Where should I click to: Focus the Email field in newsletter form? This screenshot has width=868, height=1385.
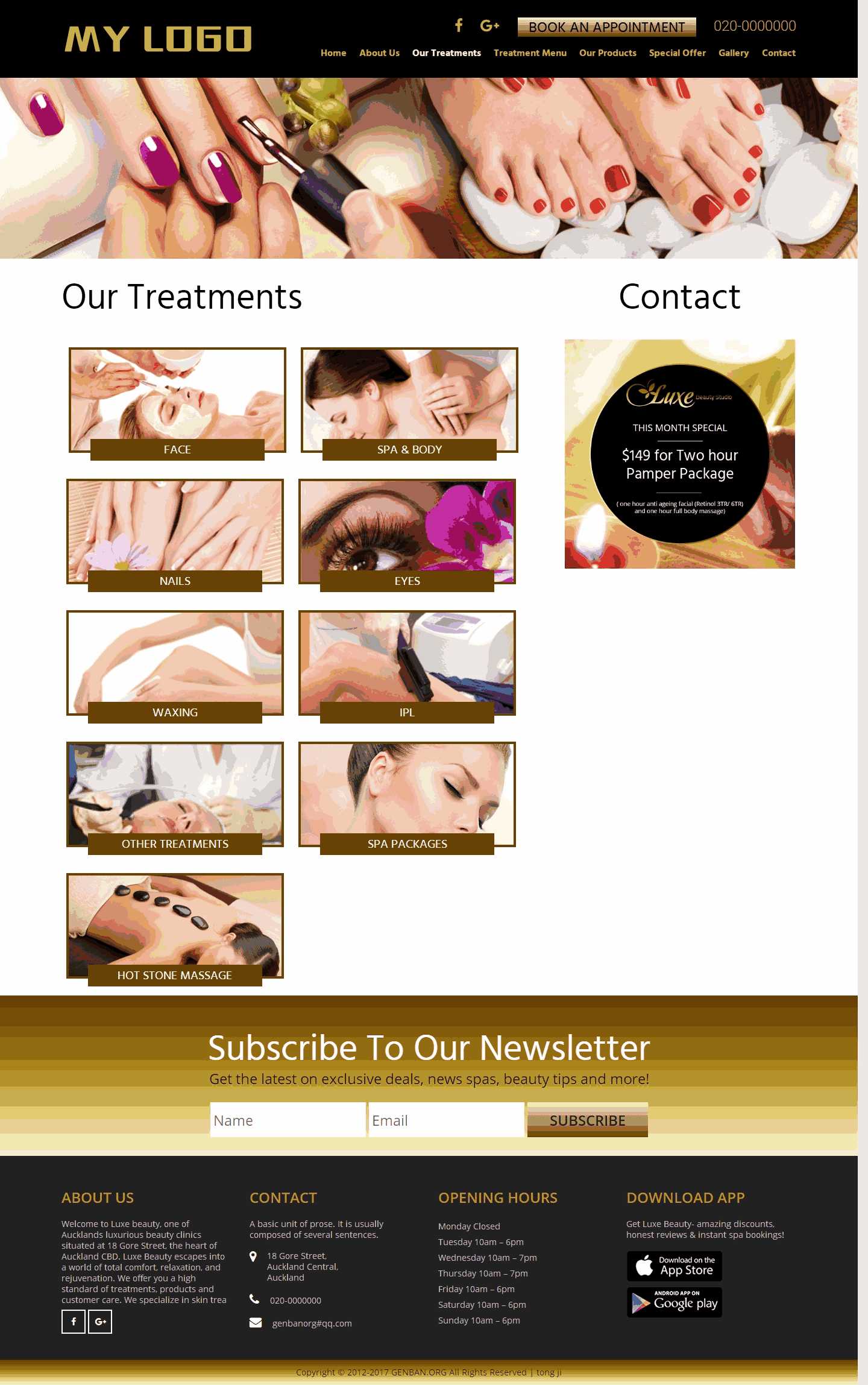click(446, 1120)
